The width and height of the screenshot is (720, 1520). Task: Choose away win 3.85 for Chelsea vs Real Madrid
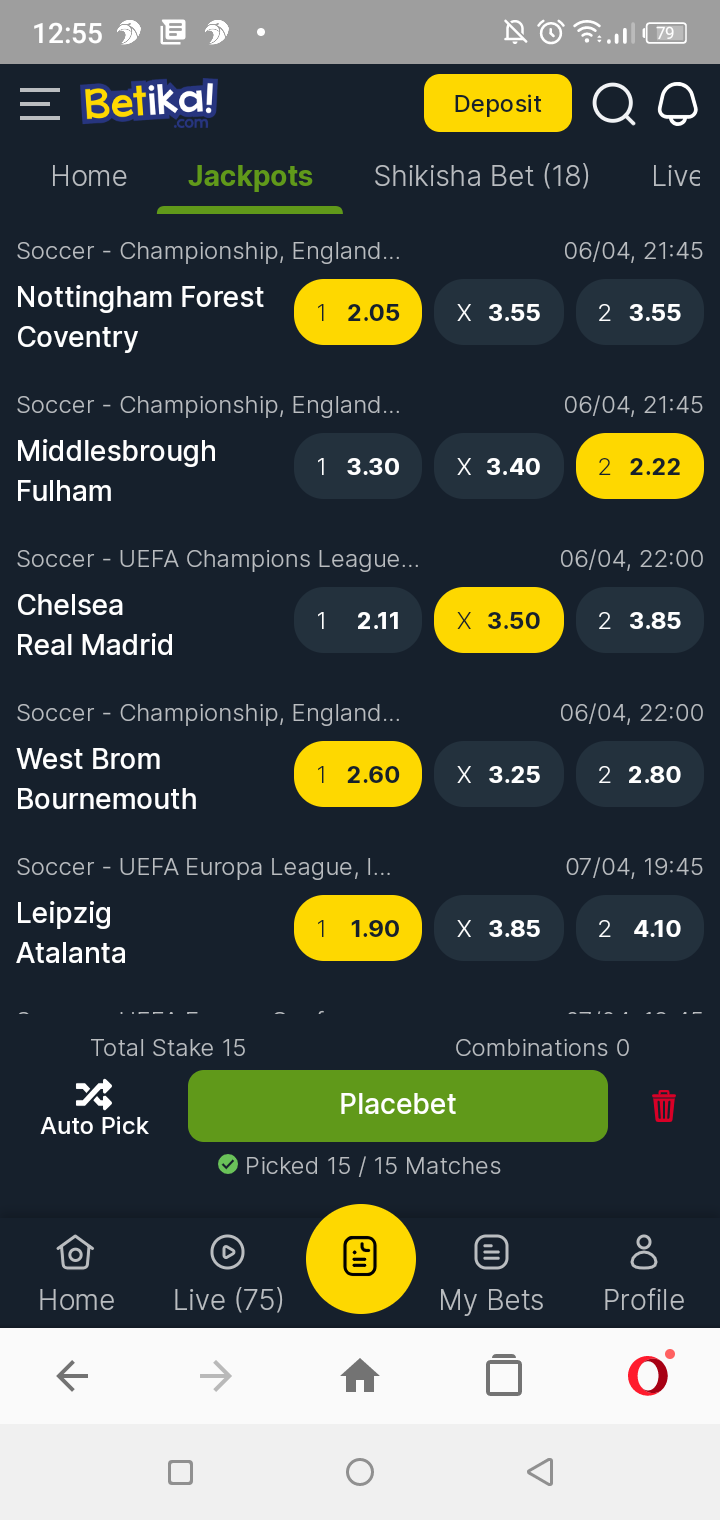(x=640, y=620)
